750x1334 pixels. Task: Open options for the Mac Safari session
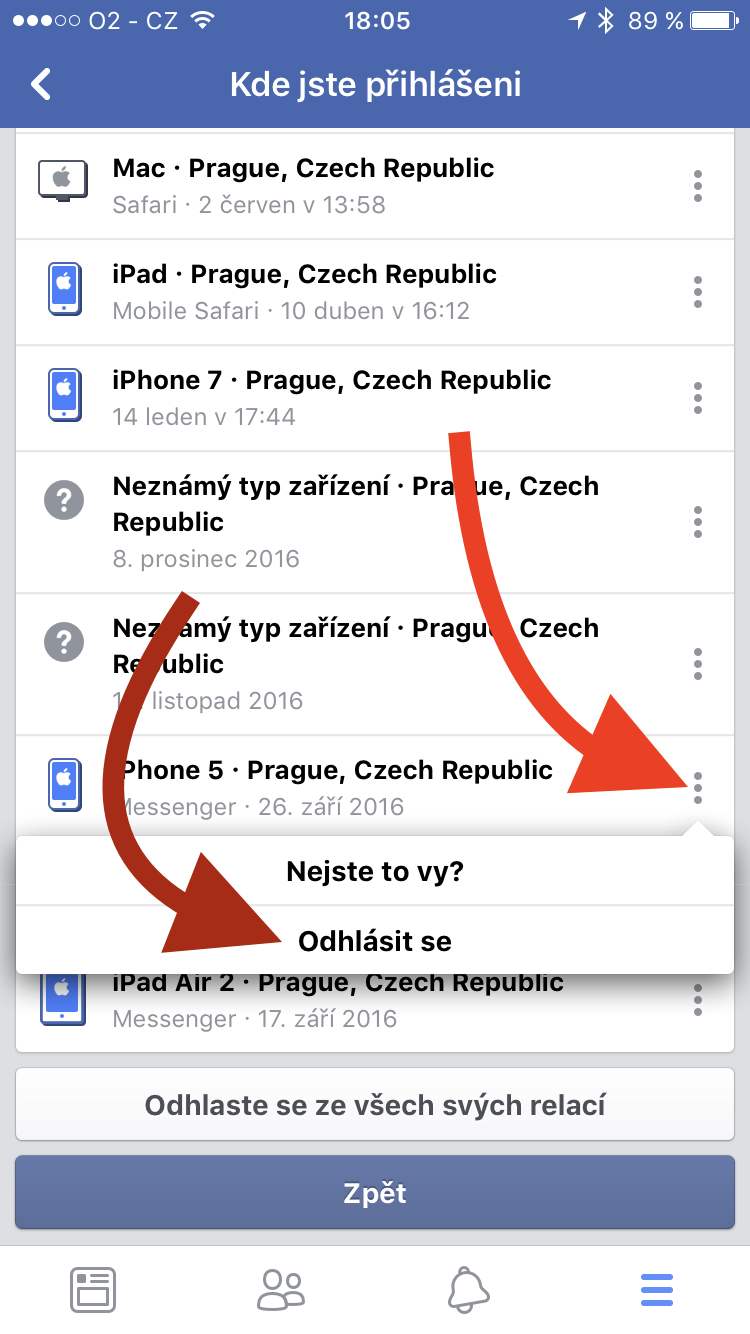pos(697,186)
